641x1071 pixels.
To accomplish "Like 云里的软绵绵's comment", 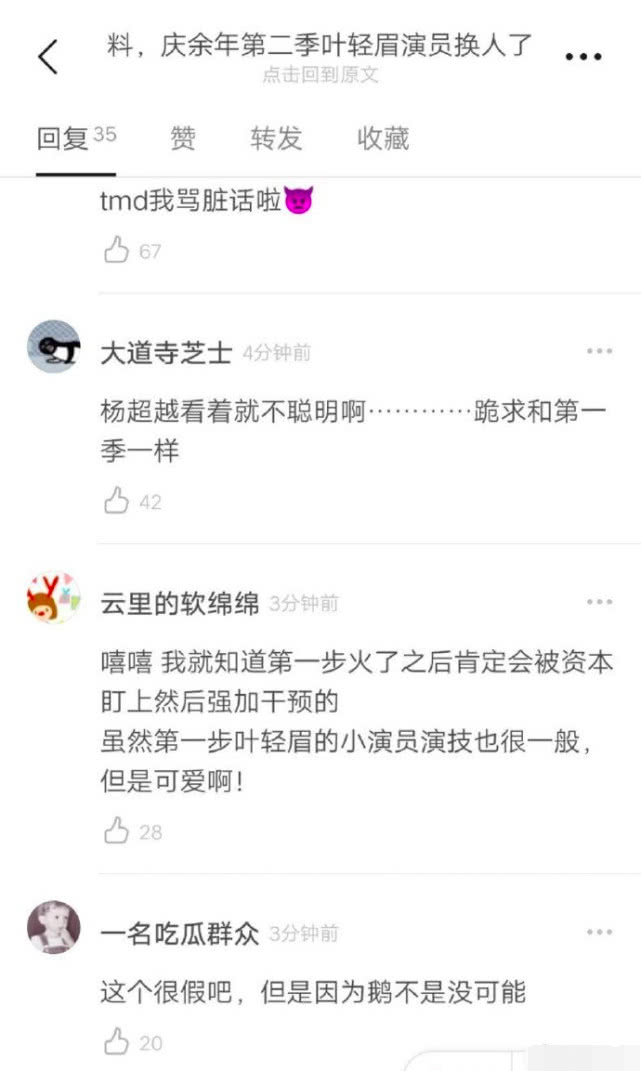I will point(117,831).
